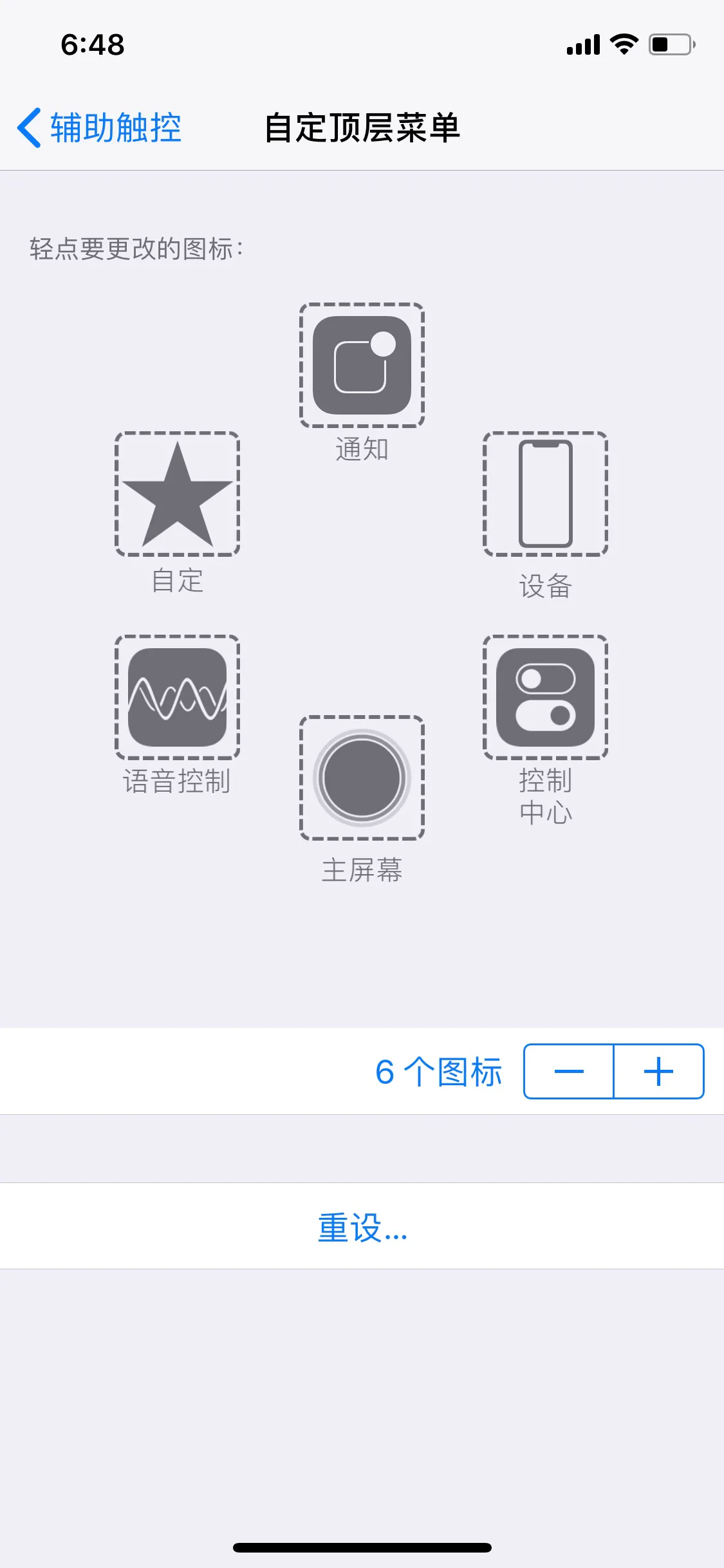Open the 语音控制 (Voice Control) icon
Image resolution: width=724 pixels, height=1568 pixels.
point(178,698)
